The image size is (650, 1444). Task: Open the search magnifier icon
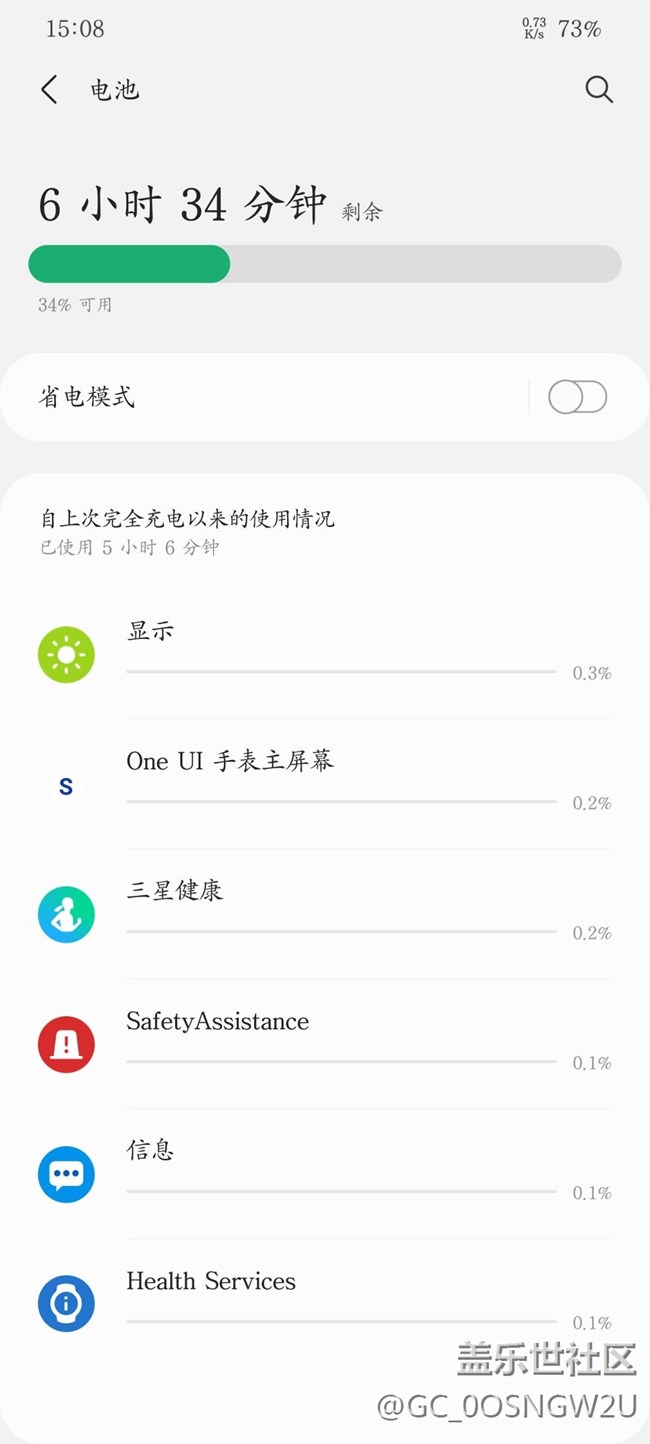pyautogui.click(x=598, y=90)
